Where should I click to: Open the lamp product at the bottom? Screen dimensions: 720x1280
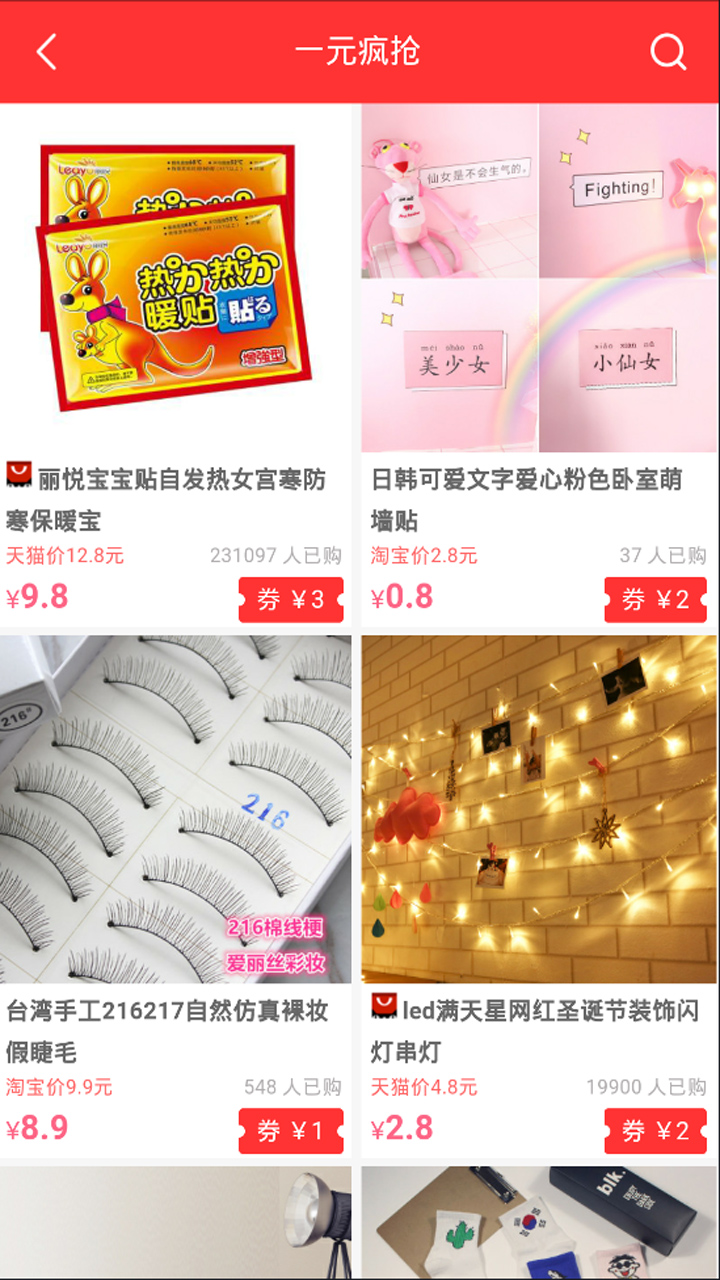tap(175, 1225)
